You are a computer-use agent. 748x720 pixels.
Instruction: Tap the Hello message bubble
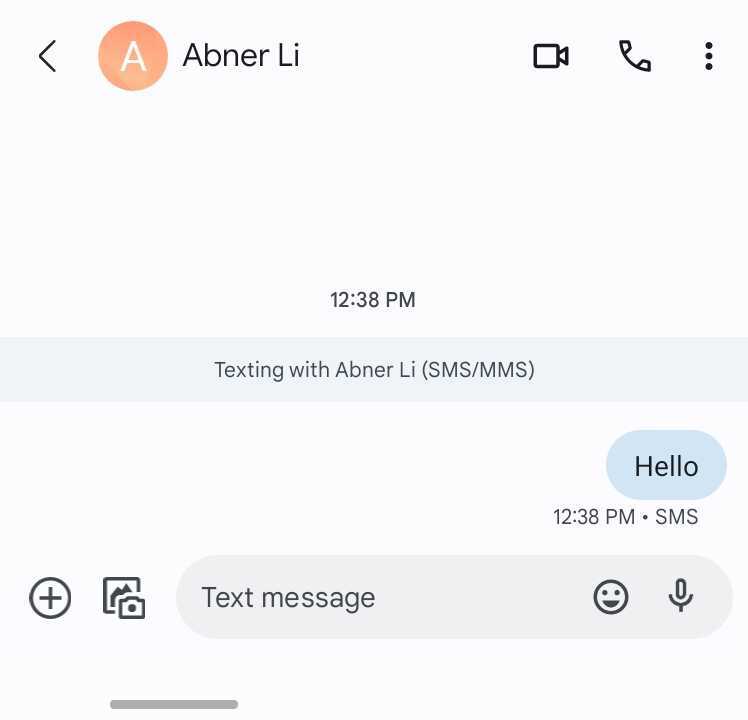click(666, 465)
